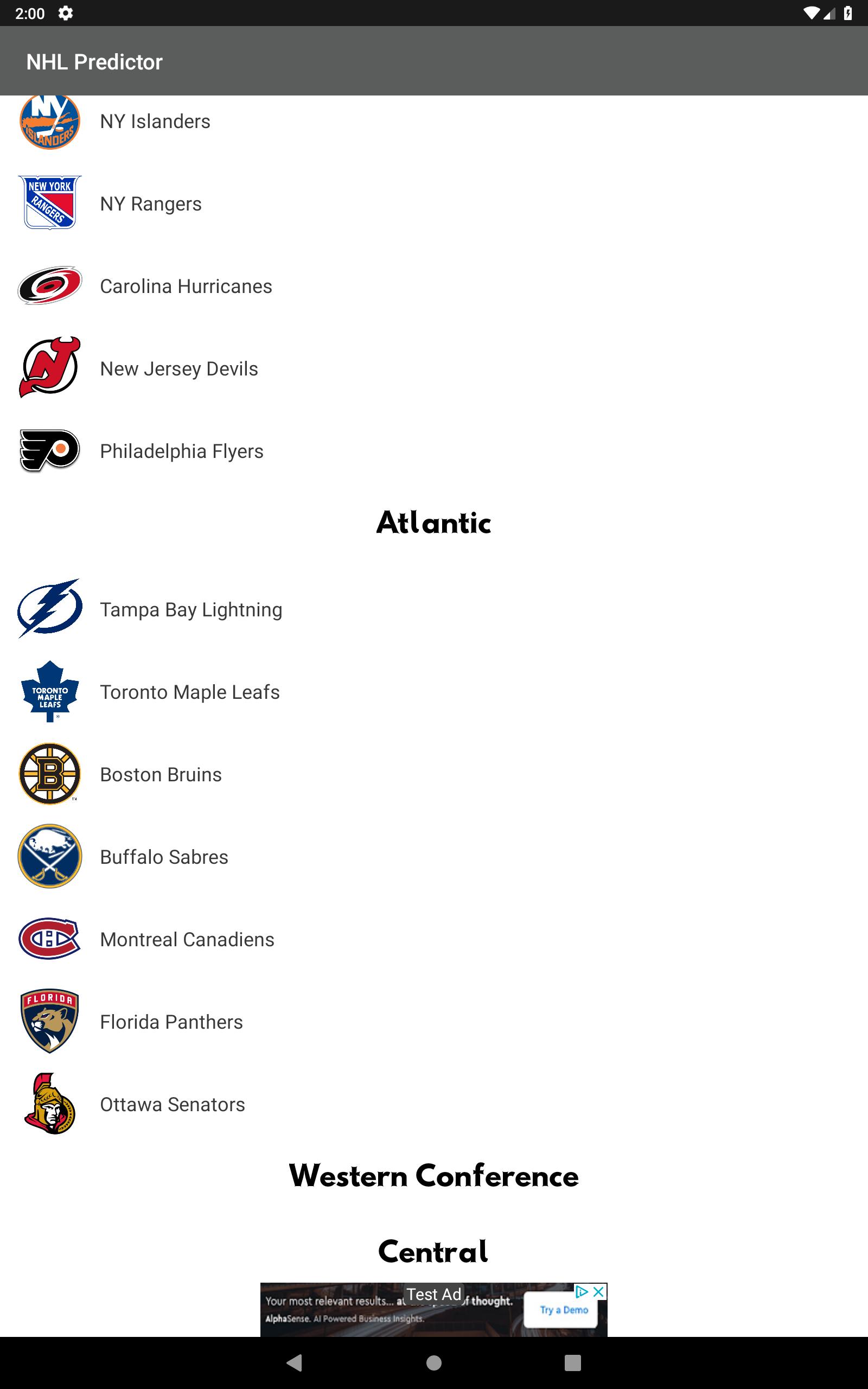Select NY Rangers from the list
The height and width of the screenshot is (1389, 868).
pyautogui.click(x=150, y=204)
